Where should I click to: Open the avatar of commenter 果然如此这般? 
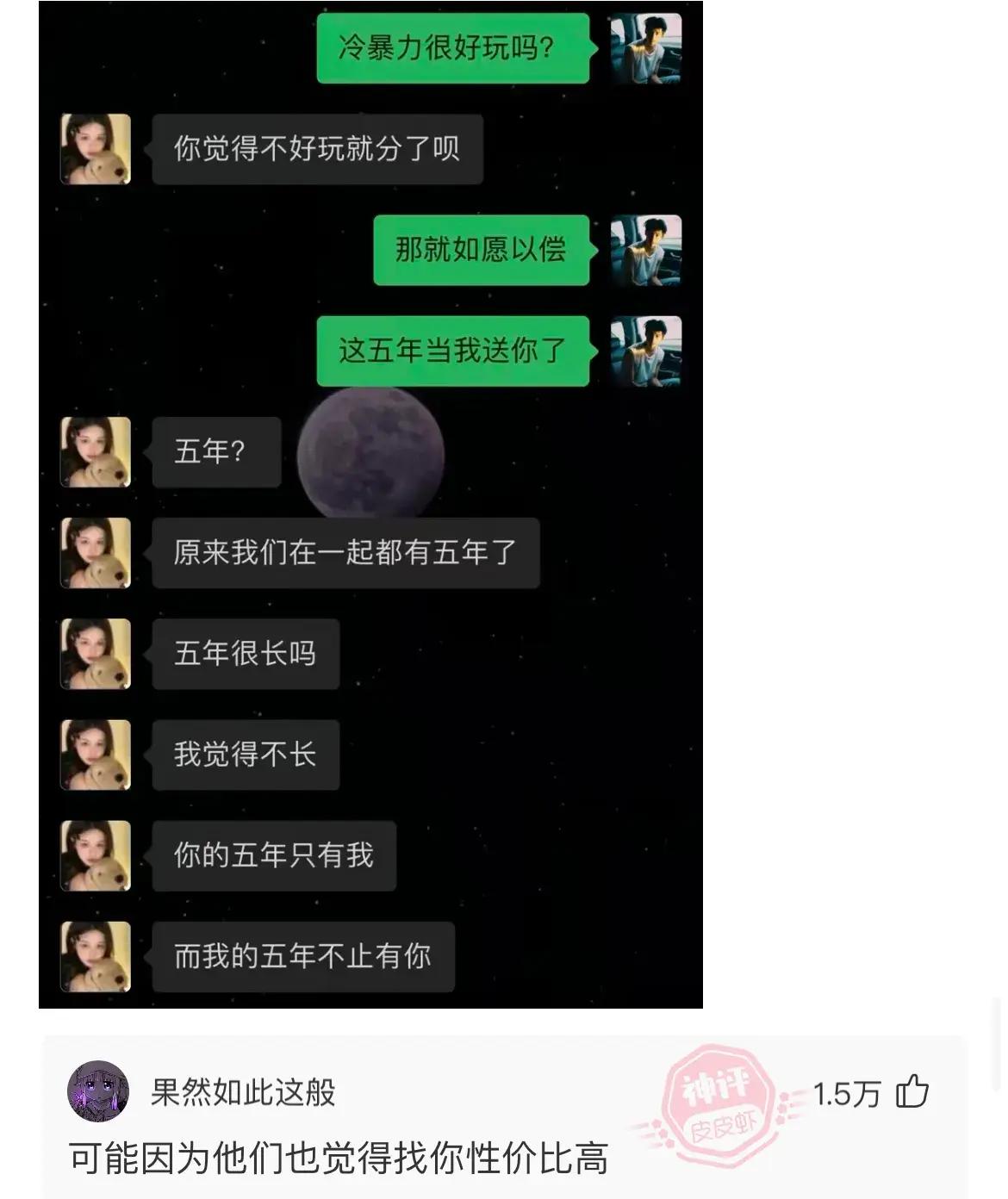click(98, 1091)
